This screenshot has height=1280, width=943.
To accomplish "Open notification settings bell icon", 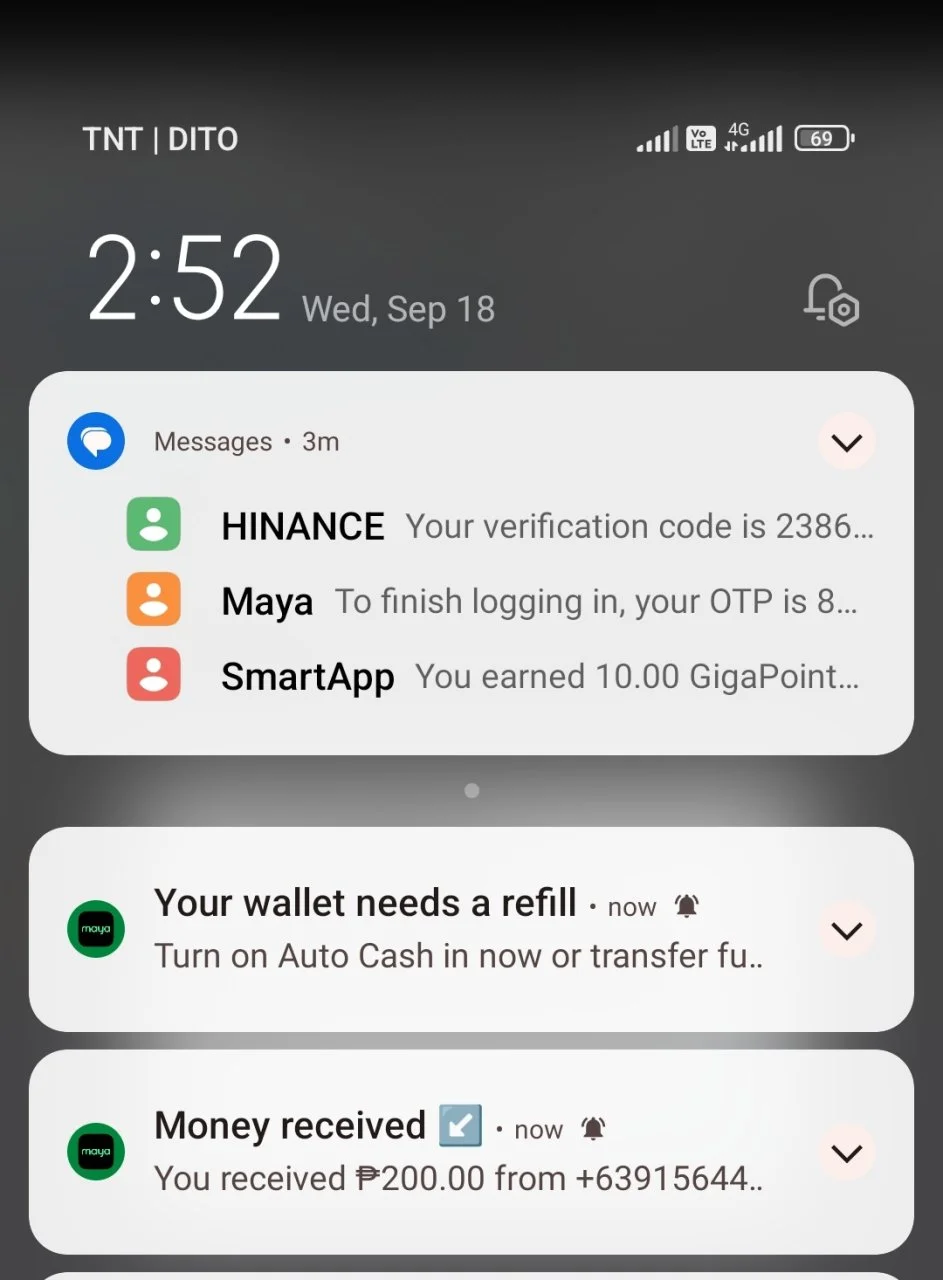I will tap(832, 300).
